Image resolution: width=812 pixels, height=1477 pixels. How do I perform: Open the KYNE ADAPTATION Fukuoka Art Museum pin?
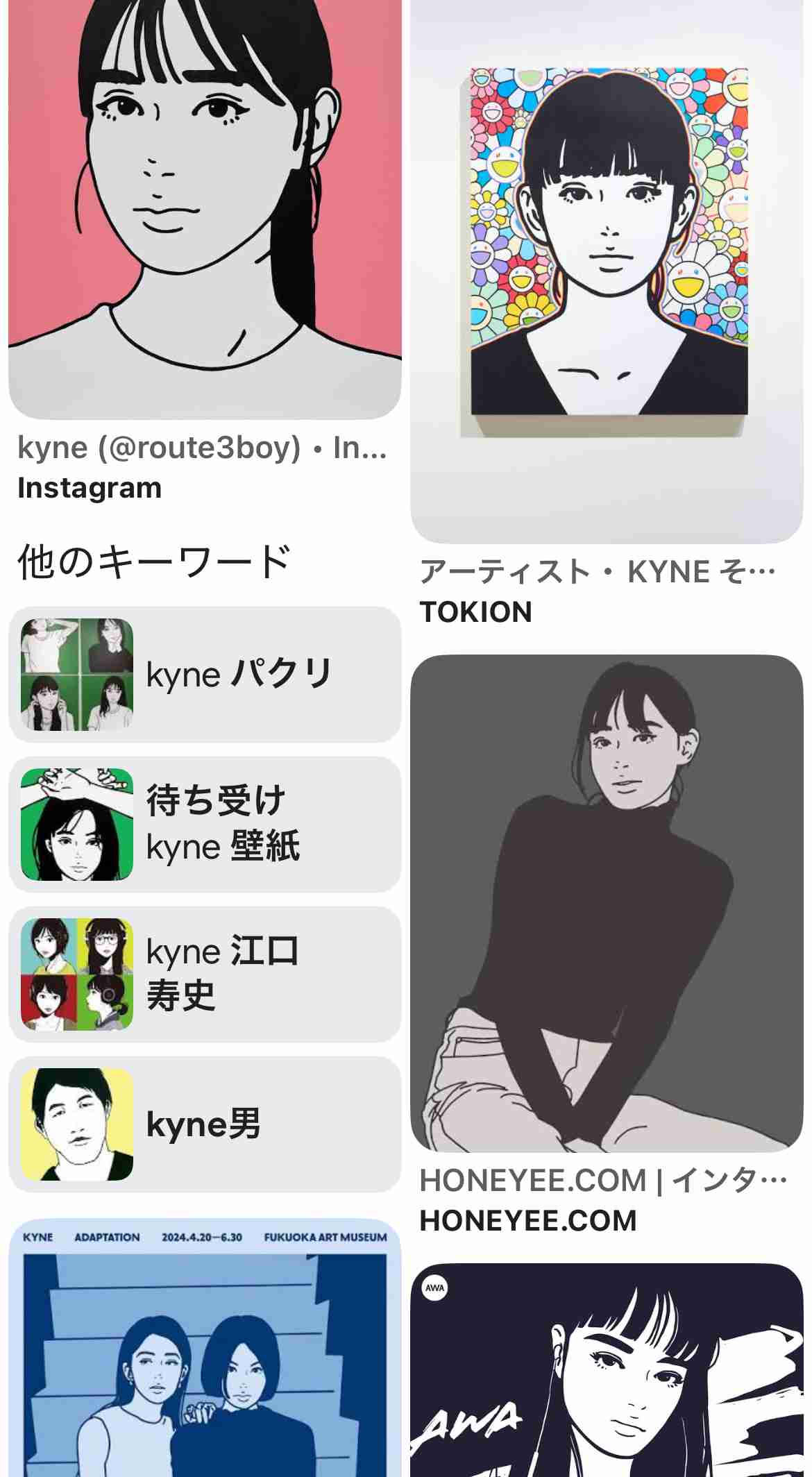[205, 1353]
